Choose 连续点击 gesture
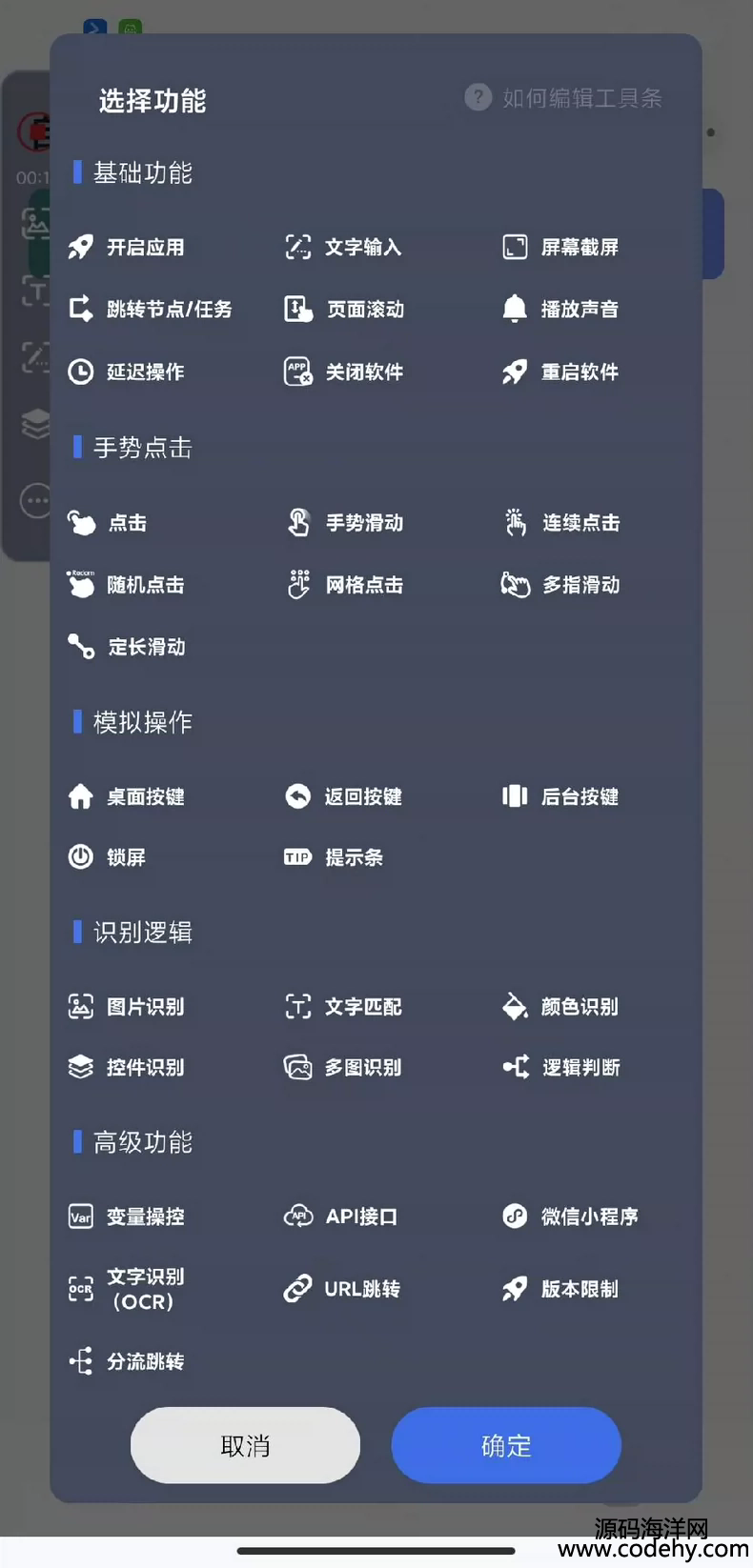Image resolution: width=753 pixels, height=1568 pixels. click(x=562, y=523)
